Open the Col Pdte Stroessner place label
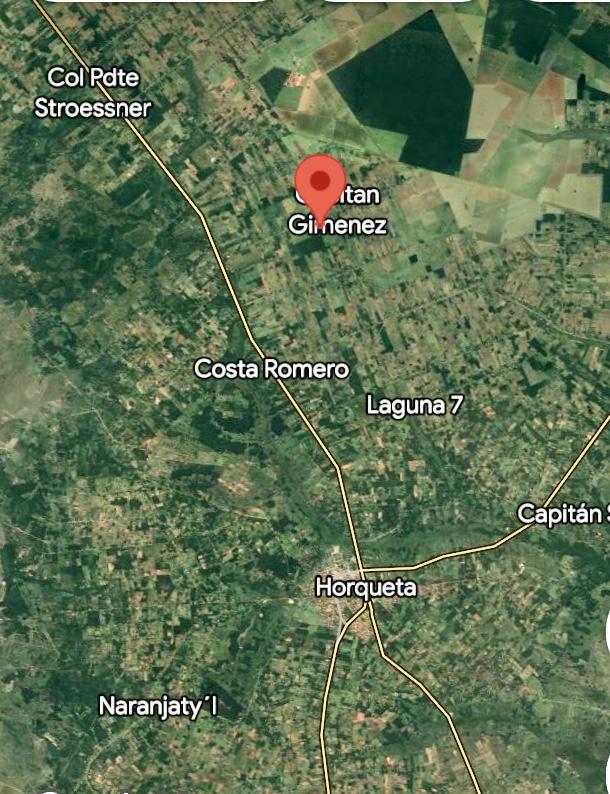This screenshot has height=794, width=610. pyautogui.click(x=92, y=93)
